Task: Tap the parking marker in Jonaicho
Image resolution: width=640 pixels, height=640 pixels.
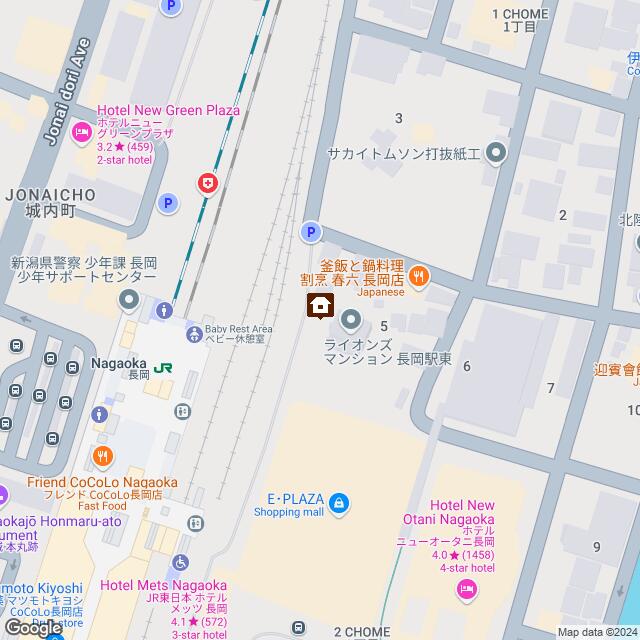Action: coord(168,204)
